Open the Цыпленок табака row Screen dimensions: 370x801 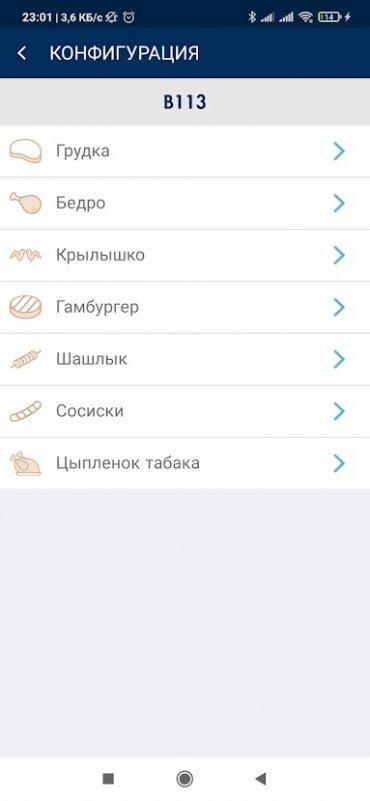click(x=185, y=464)
